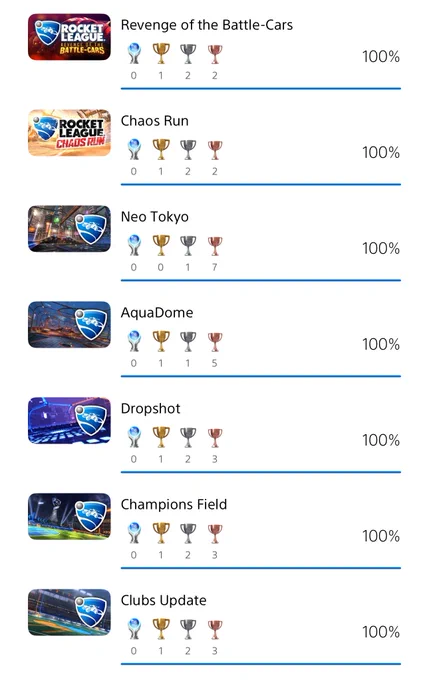Open the Clubs Update trophy set

[214, 625]
